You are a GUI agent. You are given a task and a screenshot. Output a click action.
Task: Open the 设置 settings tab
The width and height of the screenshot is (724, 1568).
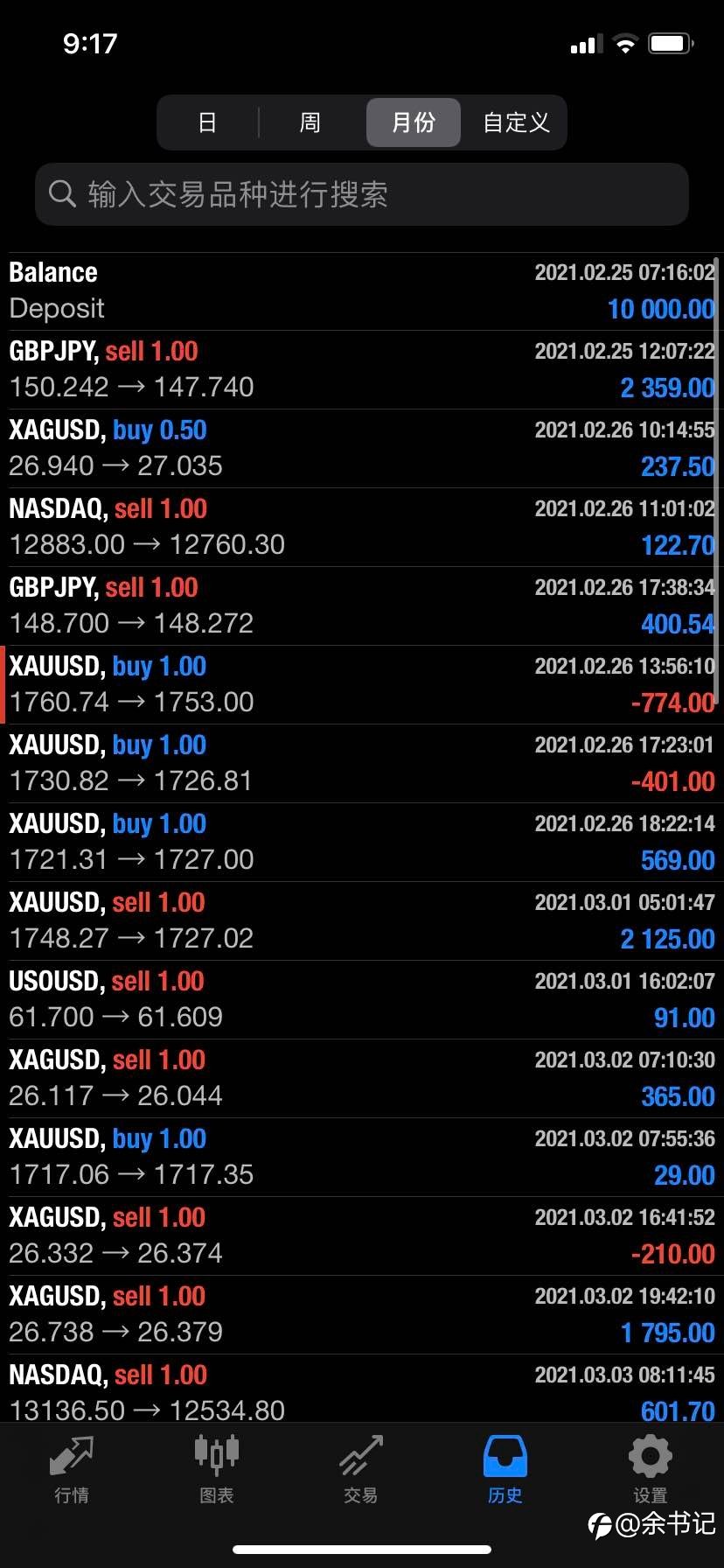[x=650, y=1469]
